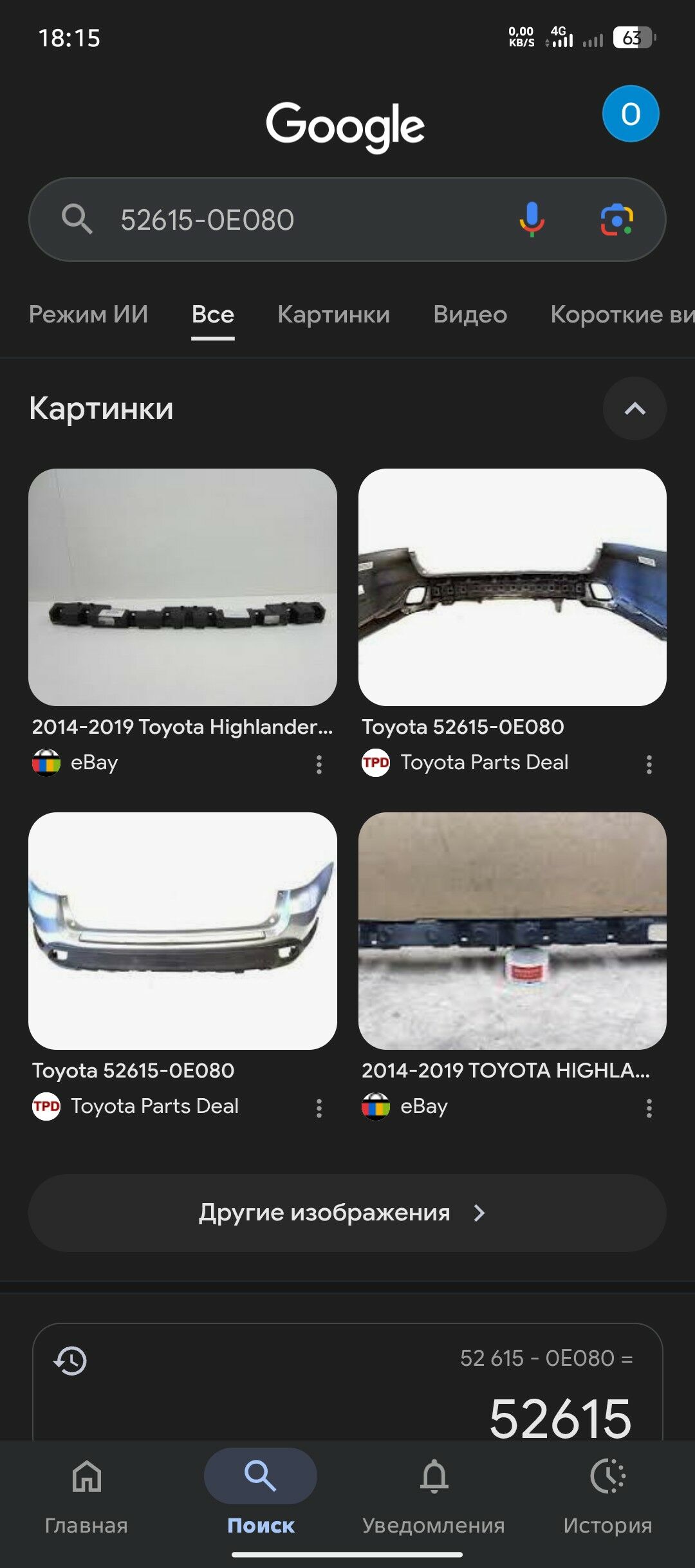Open the 2014-2019 TOYOTA HIGHLA... eBay image
Viewport: 695px width, 1568px height.
pos(512,931)
